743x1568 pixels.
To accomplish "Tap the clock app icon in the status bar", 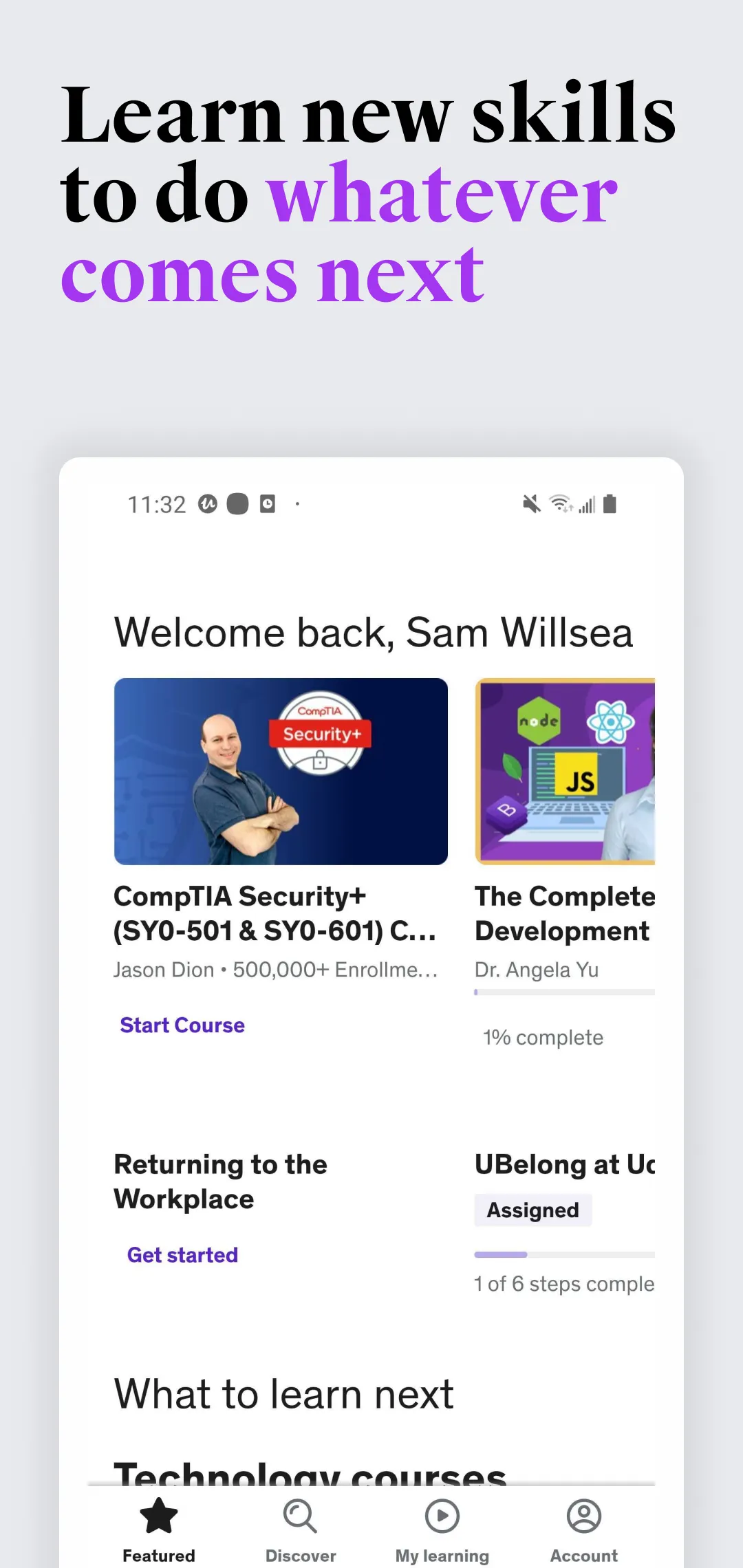I will [268, 504].
